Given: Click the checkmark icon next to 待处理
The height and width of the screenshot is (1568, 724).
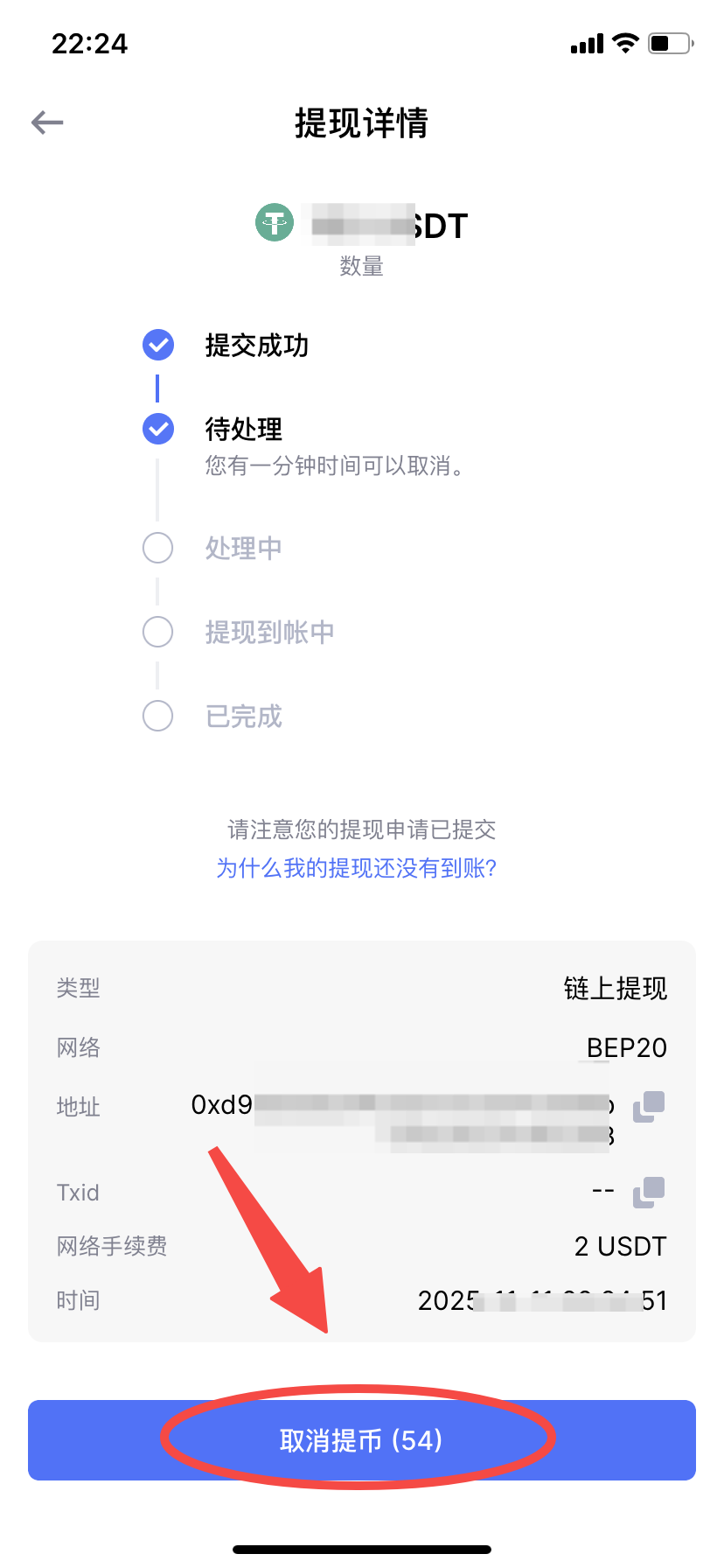Looking at the screenshot, I should point(157,429).
